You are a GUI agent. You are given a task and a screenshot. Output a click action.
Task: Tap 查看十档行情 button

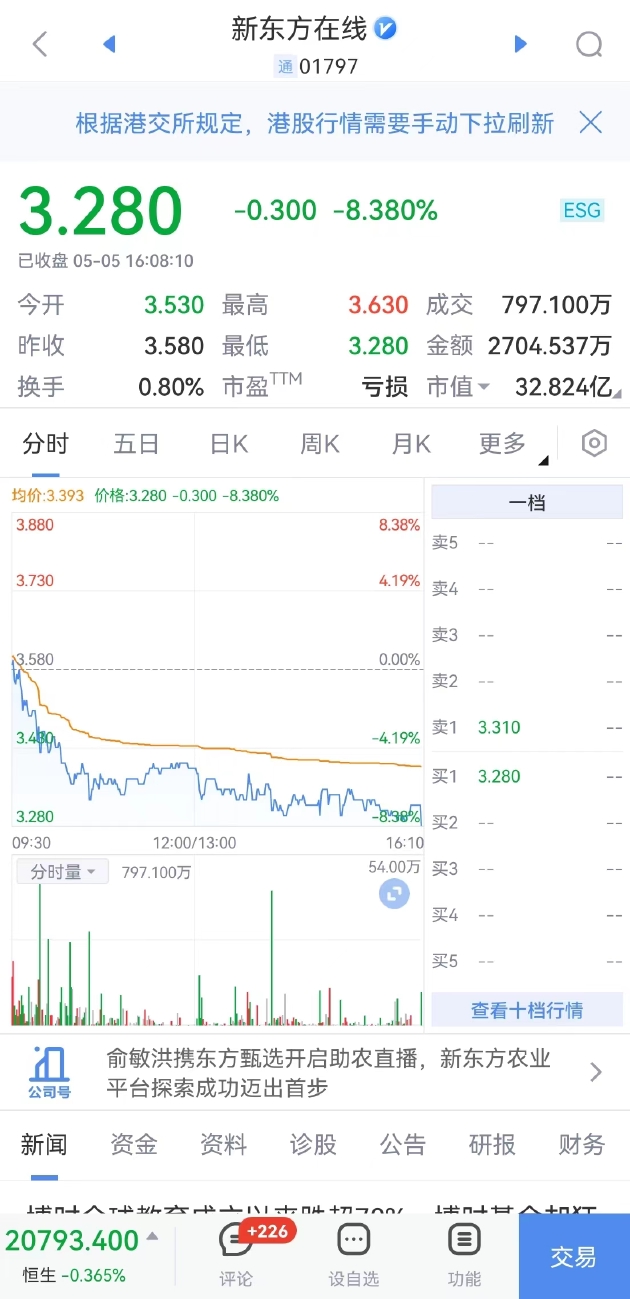[527, 1010]
